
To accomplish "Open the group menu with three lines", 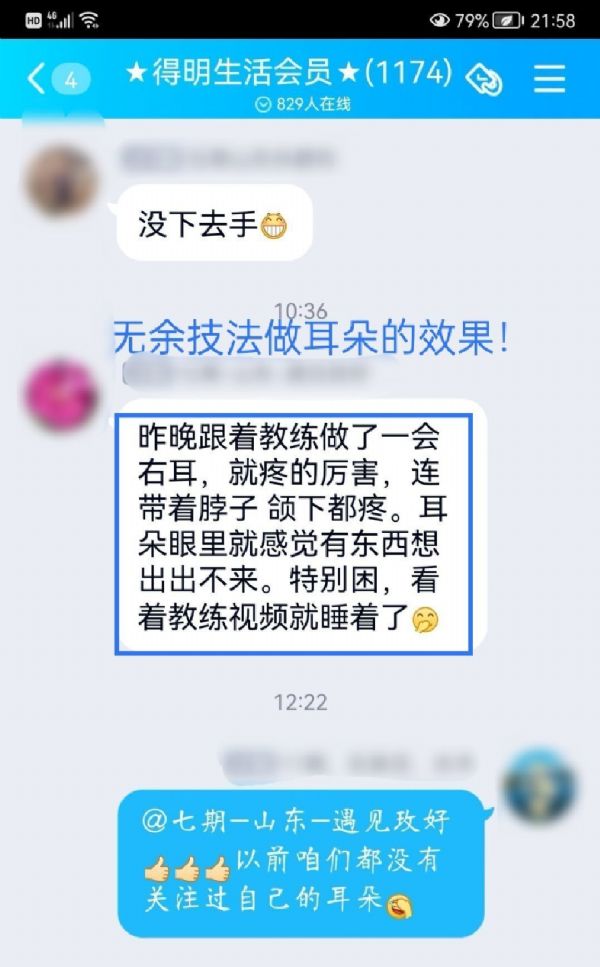I will [549, 79].
